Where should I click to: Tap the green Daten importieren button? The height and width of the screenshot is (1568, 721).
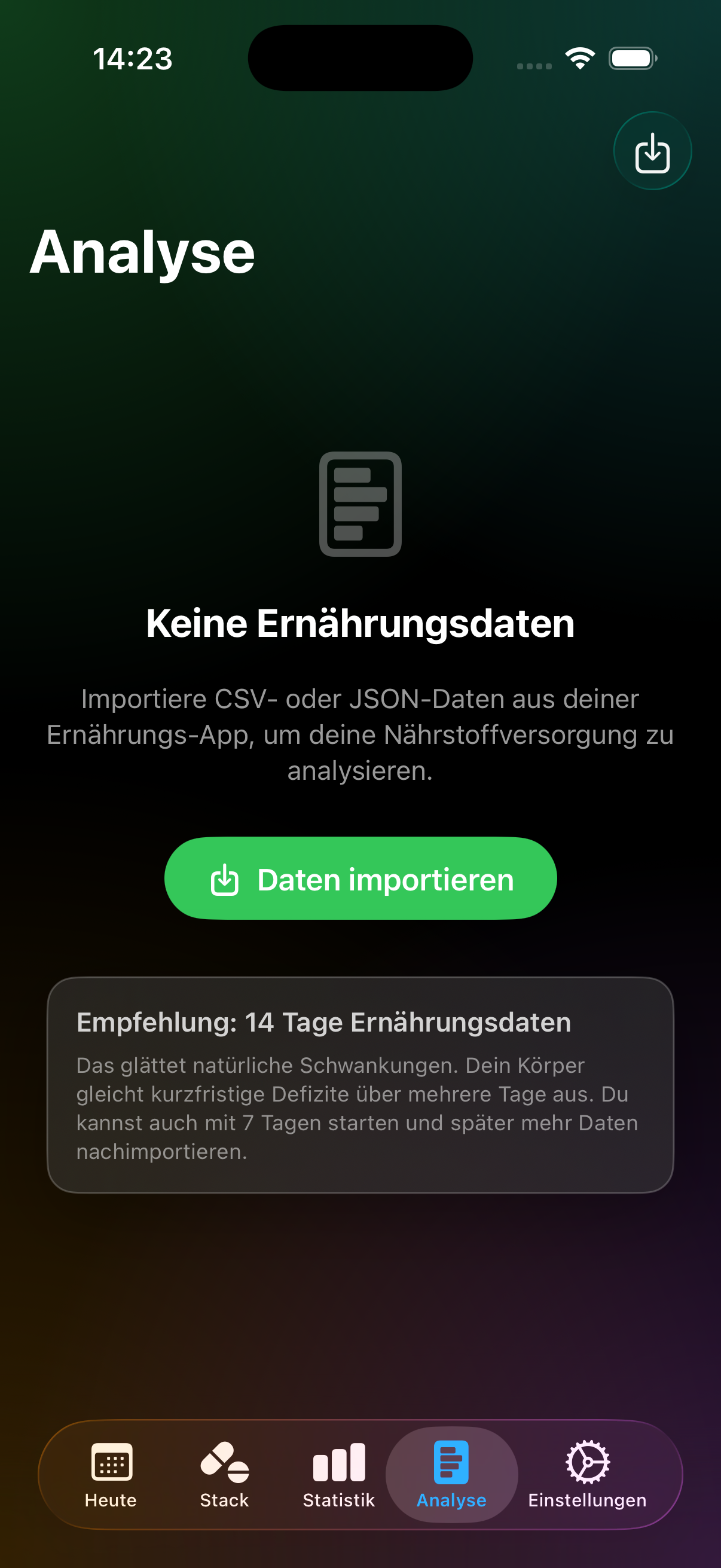(x=360, y=878)
